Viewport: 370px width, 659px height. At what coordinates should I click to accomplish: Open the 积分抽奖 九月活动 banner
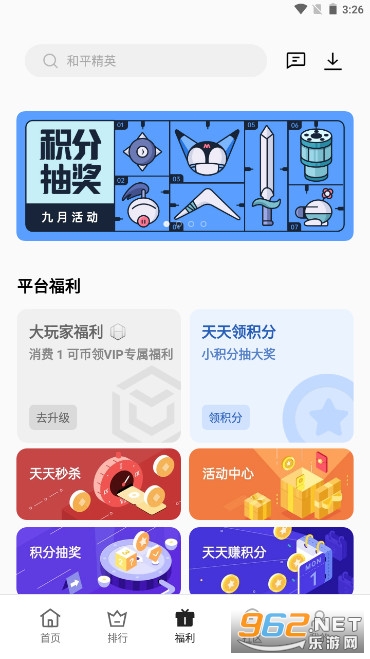tap(185, 176)
